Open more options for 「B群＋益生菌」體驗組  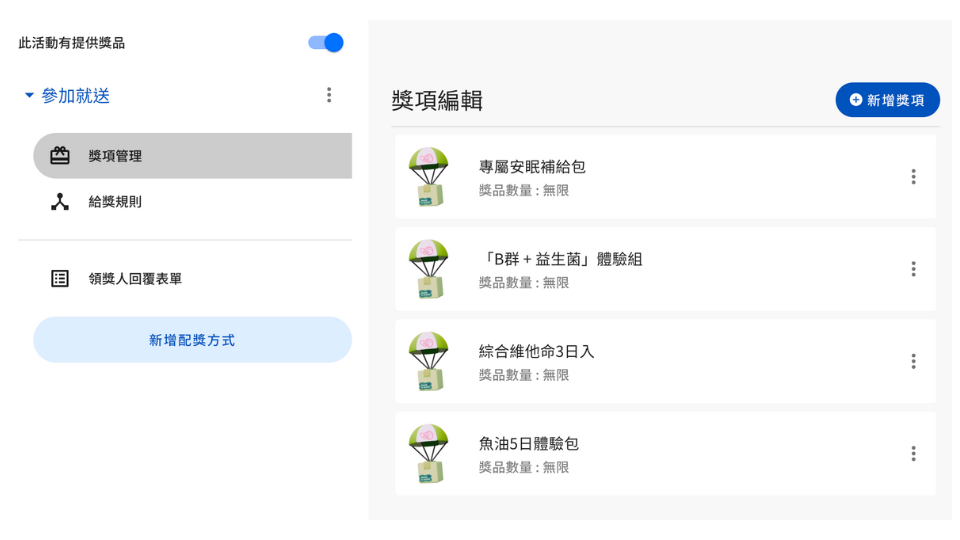[x=913, y=269]
